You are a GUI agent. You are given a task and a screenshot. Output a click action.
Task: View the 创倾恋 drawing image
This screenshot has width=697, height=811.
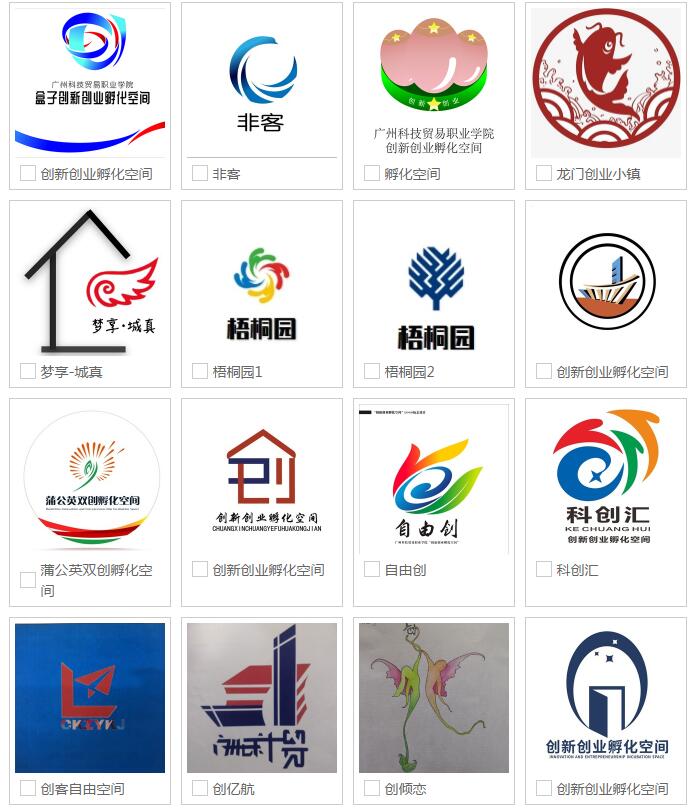433,697
